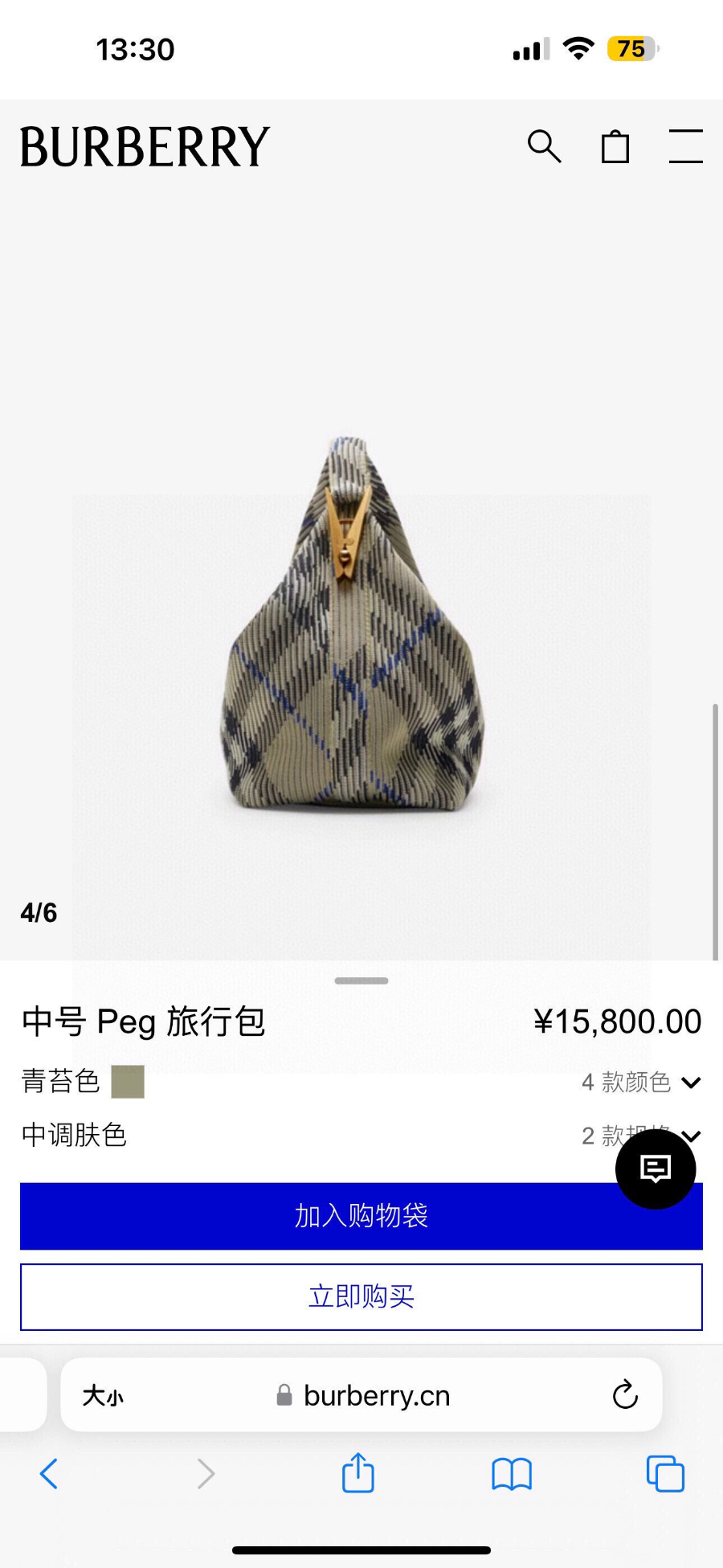This screenshot has height=1568, width=723.
Task: Tap the Burberry logo to go home
Action: tap(145, 146)
